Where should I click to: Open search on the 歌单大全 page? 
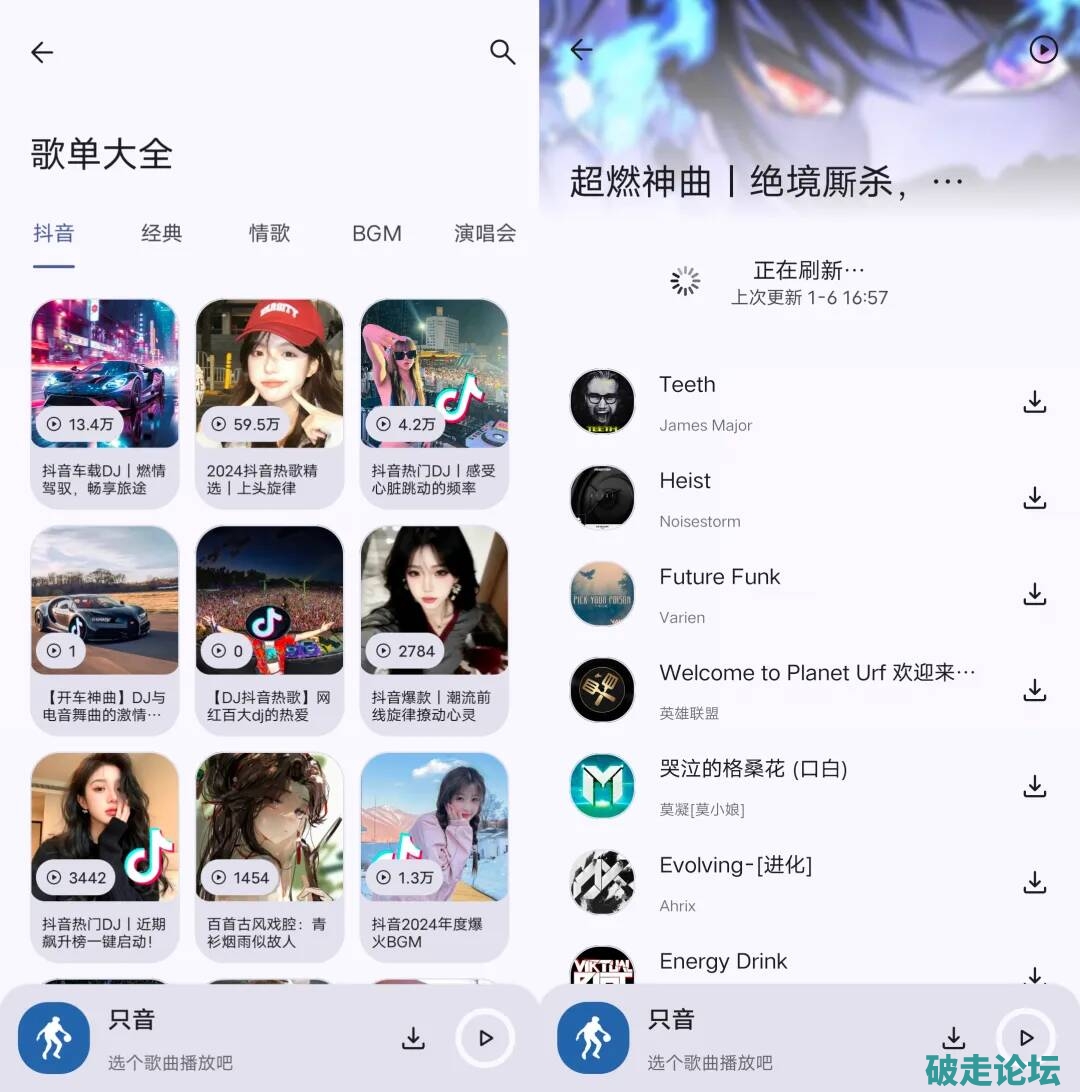click(x=502, y=52)
